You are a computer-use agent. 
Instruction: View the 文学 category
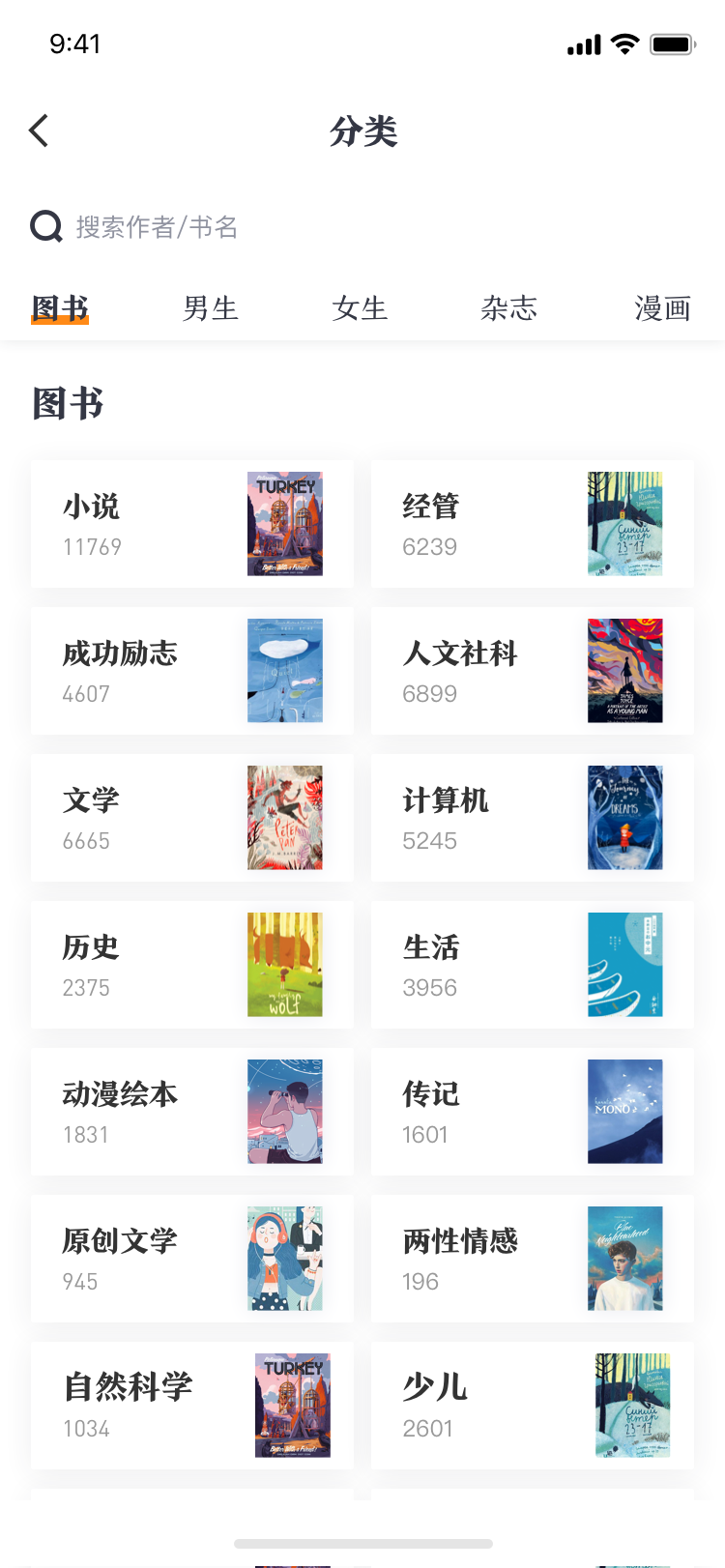tap(192, 818)
